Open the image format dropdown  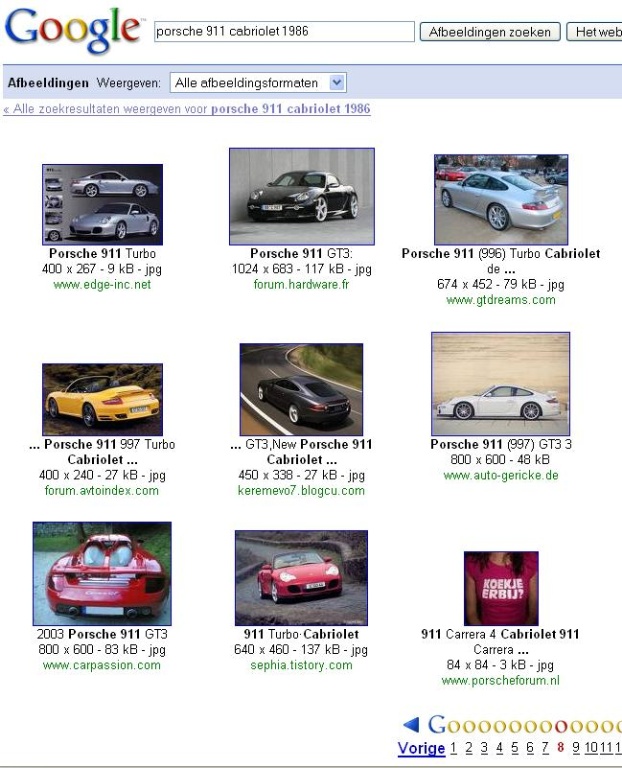[x=258, y=82]
